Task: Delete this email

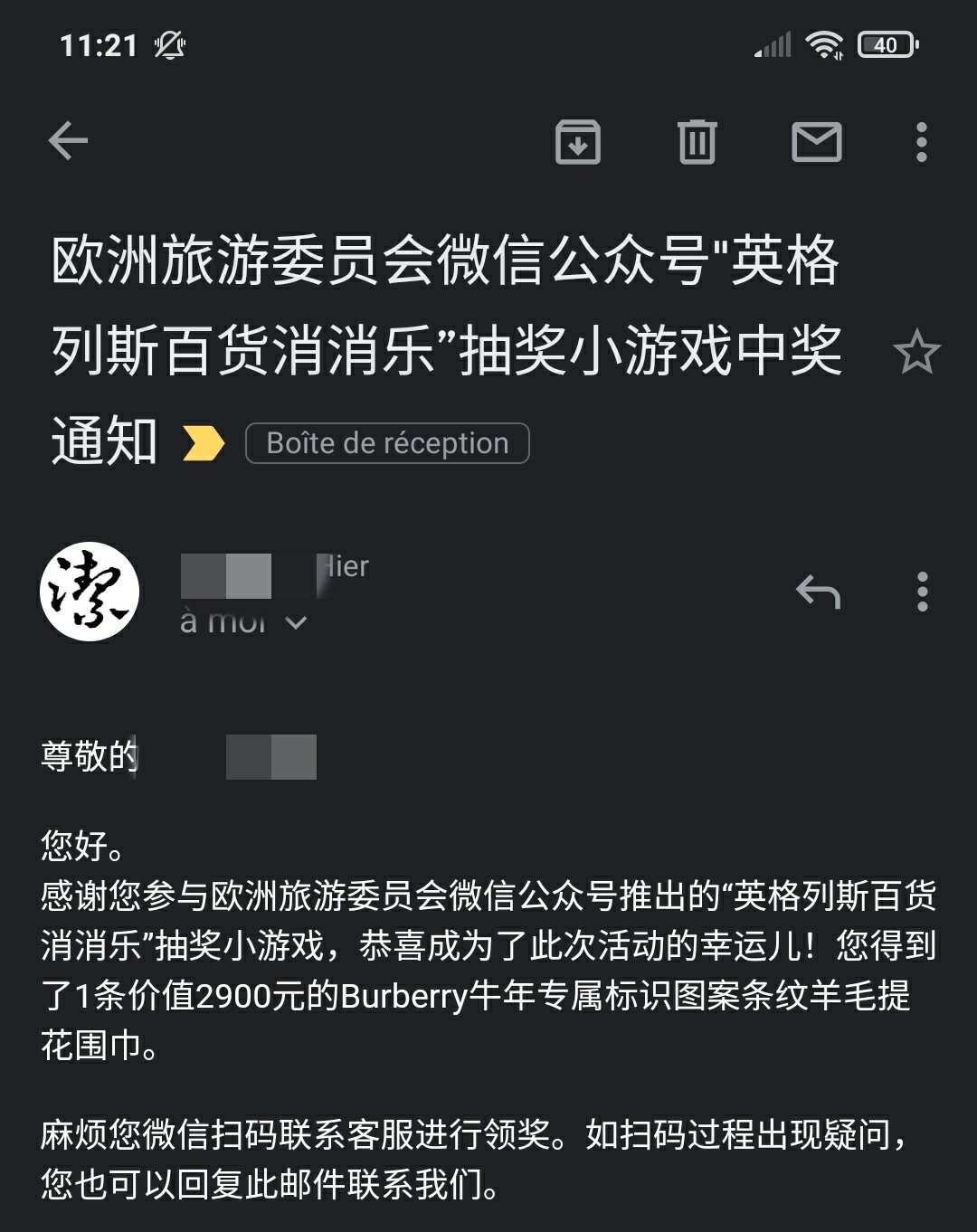Action: (x=697, y=142)
